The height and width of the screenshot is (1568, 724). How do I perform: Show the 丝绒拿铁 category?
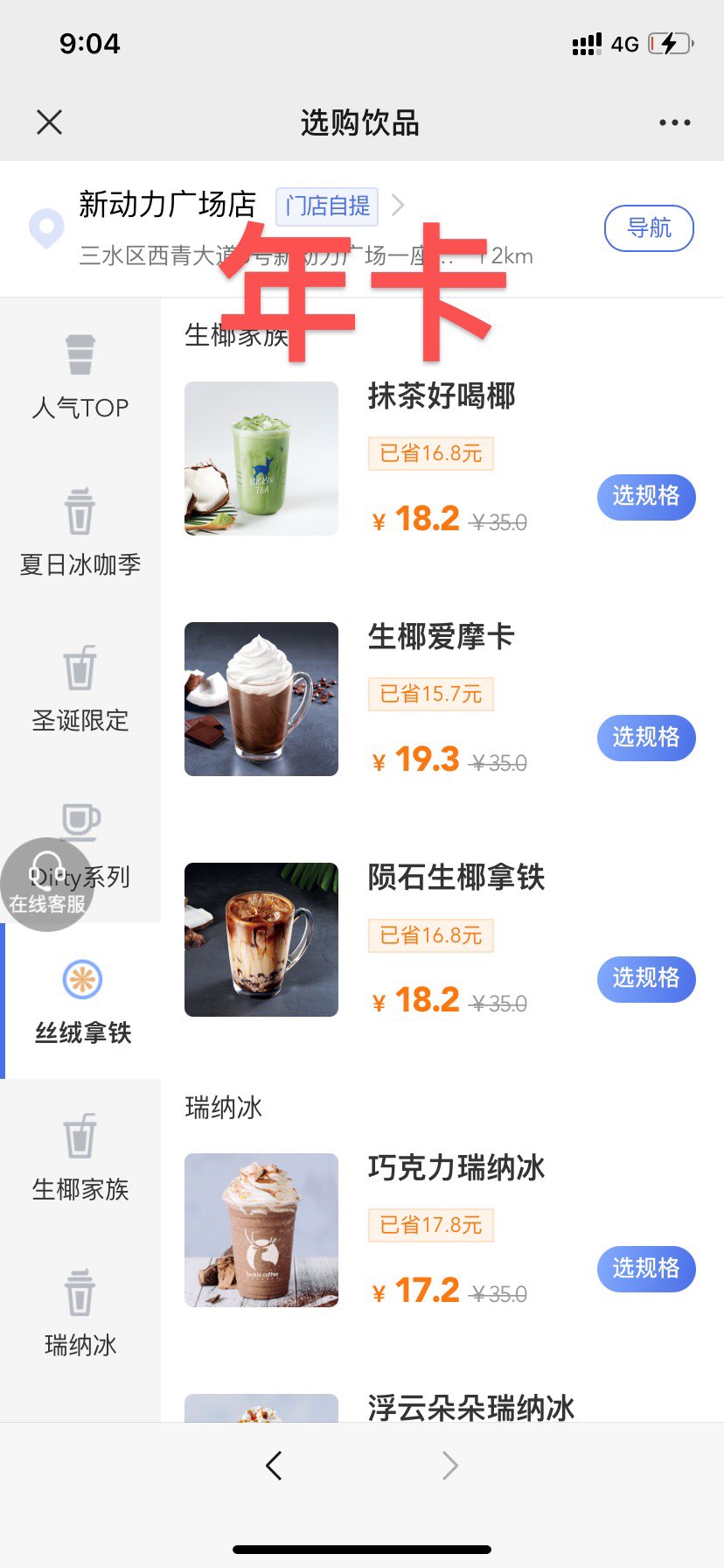(82, 1001)
